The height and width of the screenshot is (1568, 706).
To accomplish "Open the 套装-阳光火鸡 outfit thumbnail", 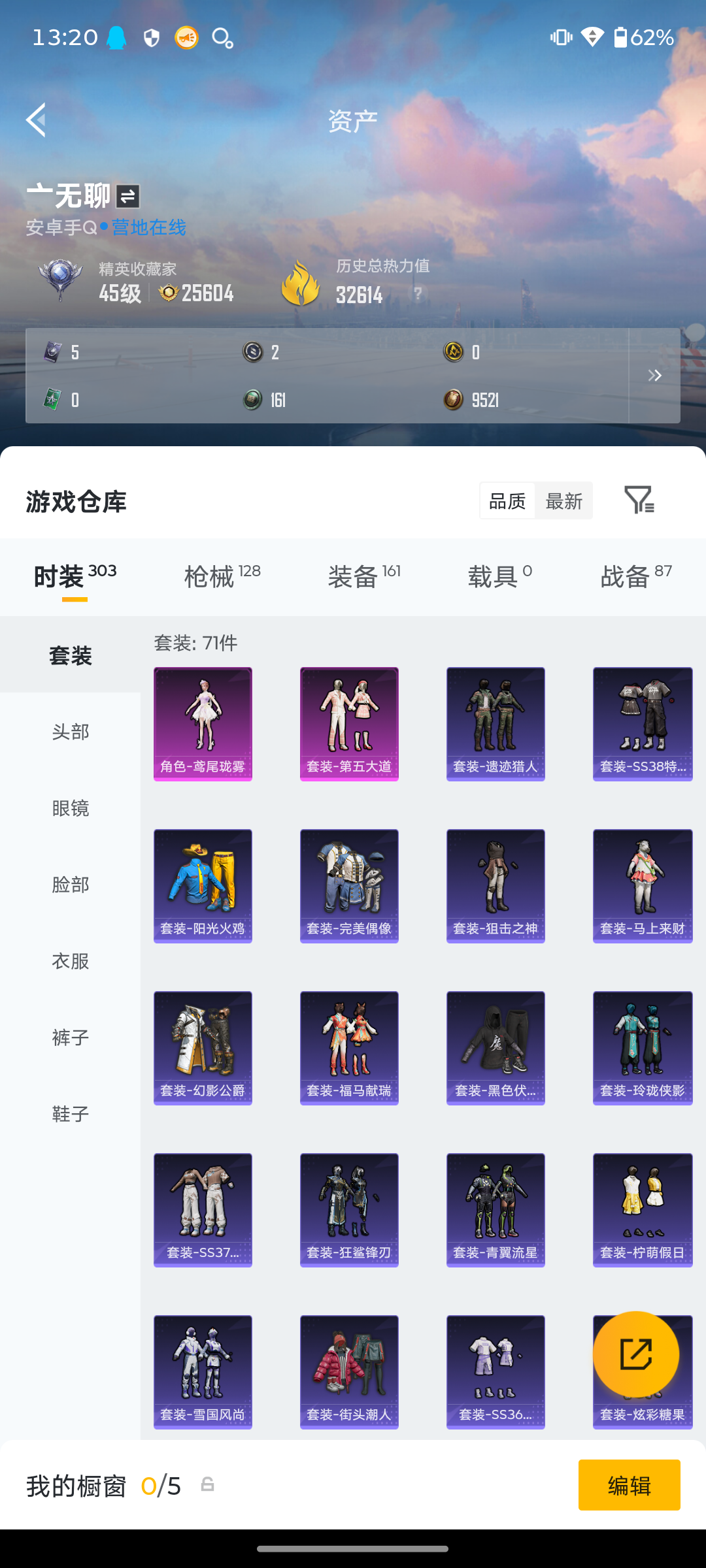I will point(203,885).
